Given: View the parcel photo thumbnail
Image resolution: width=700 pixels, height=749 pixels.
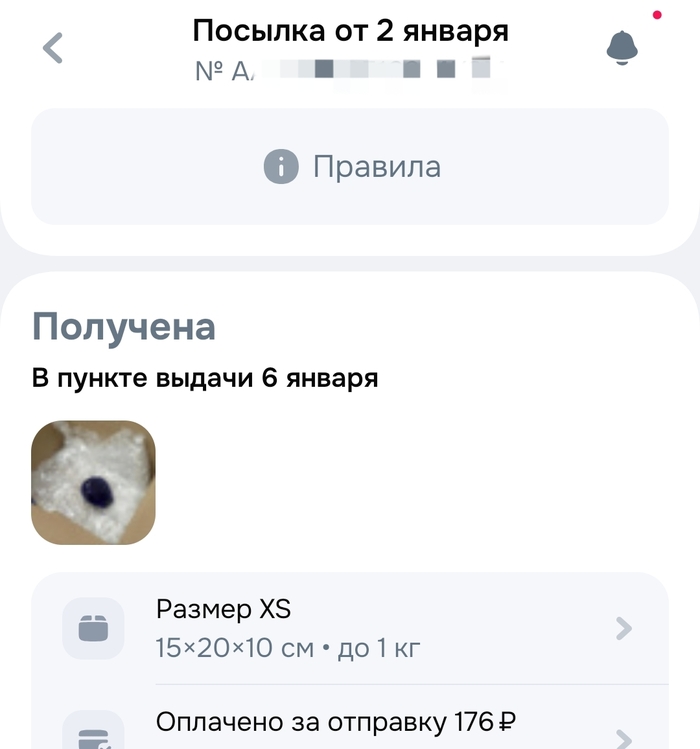Looking at the screenshot, I should tap(94, 482).
